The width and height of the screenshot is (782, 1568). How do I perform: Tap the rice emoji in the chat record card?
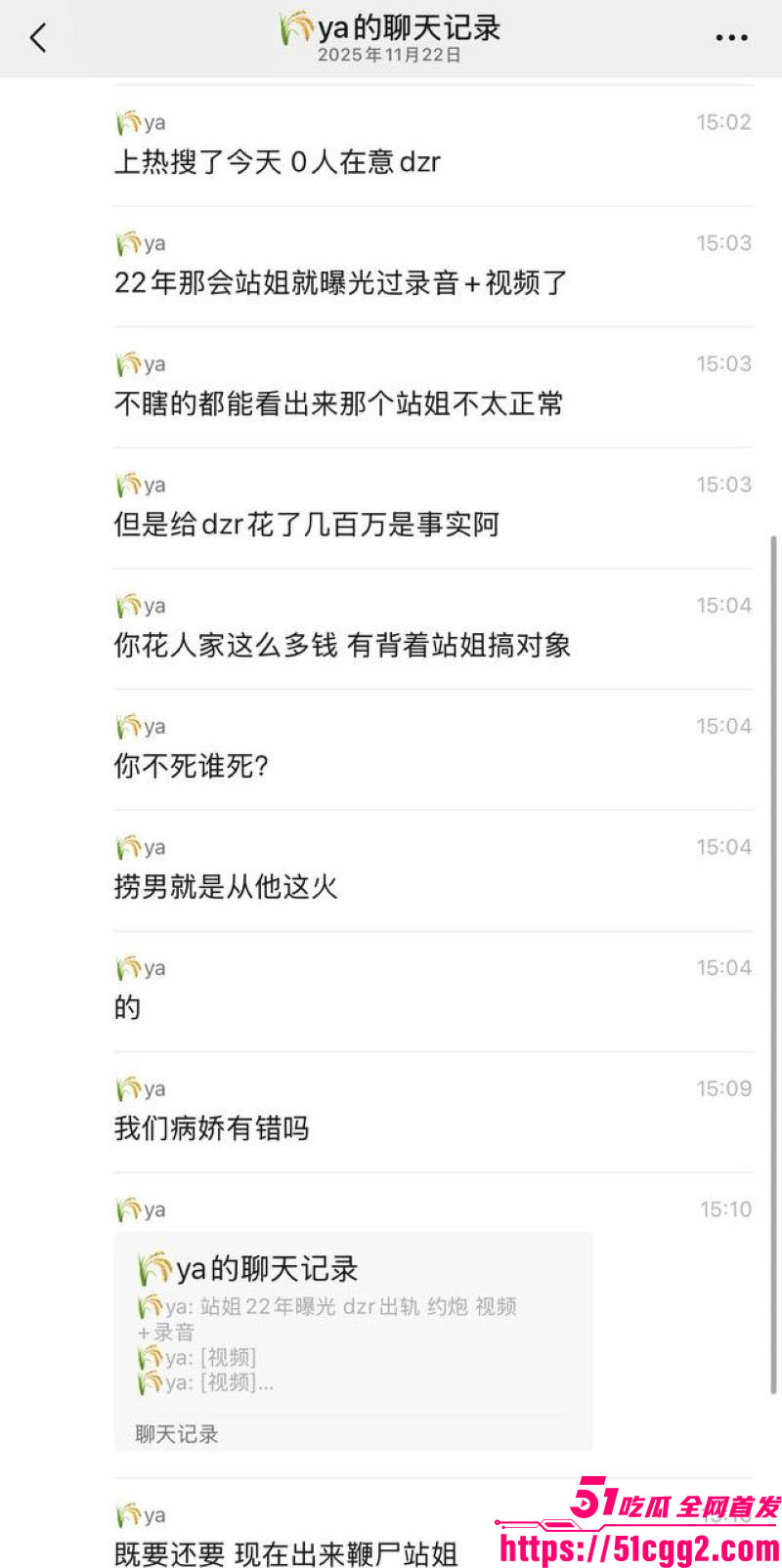152,1266
